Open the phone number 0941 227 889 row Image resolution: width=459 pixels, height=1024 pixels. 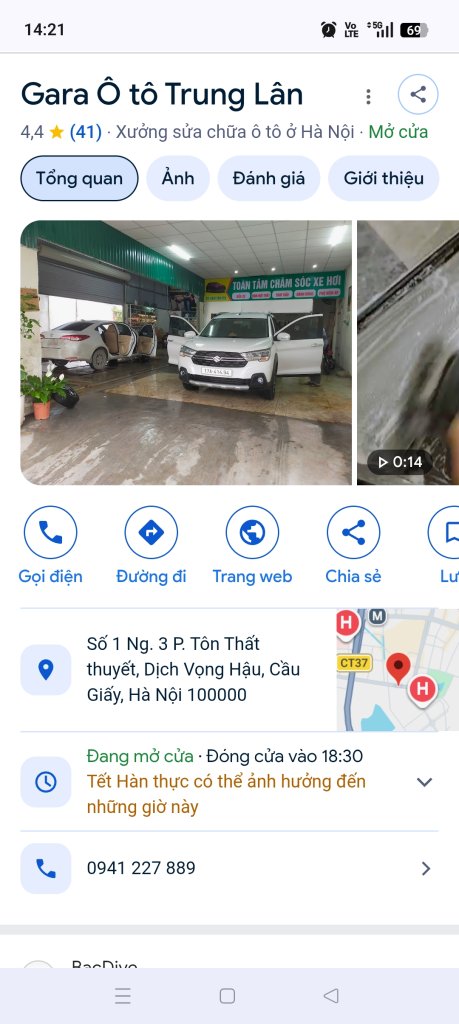229,868
